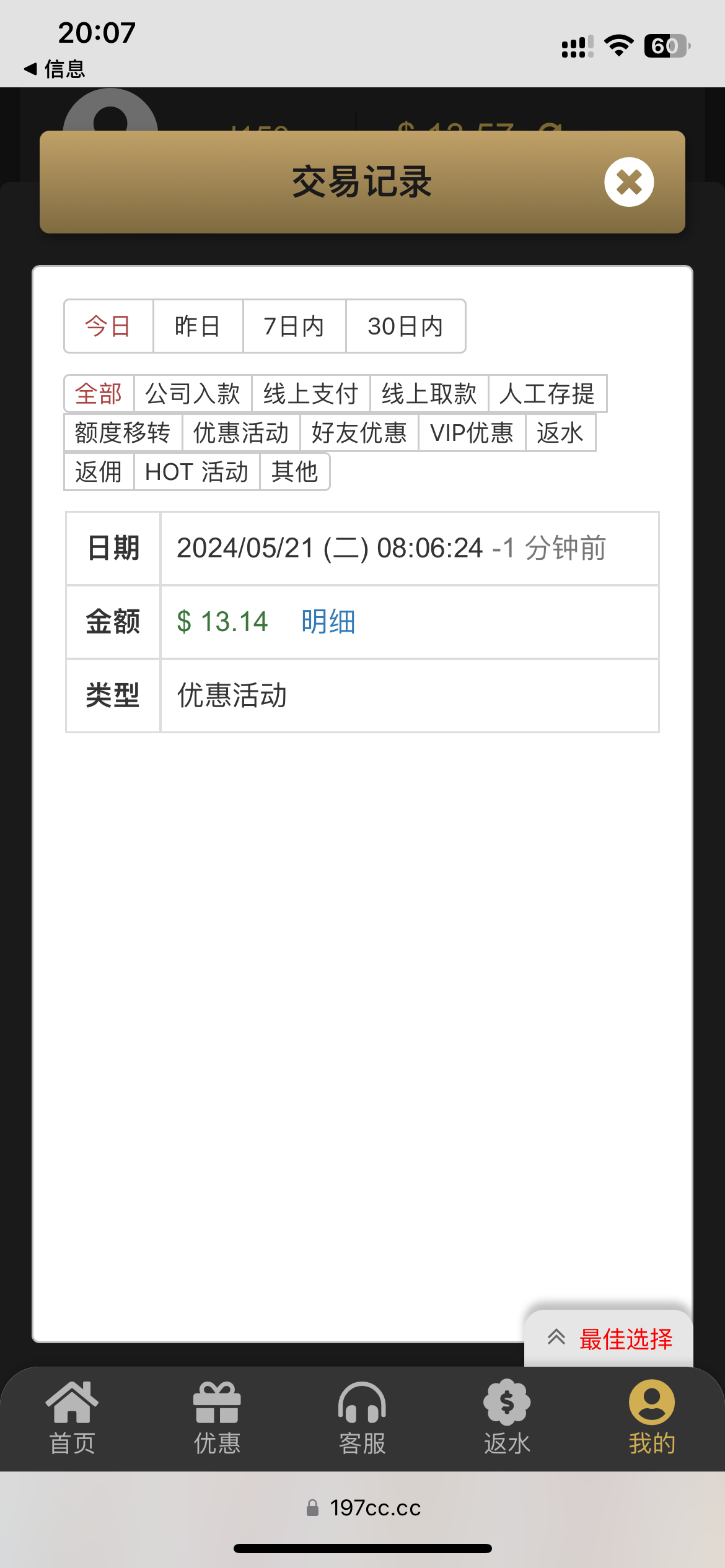Select the 昨日 date filter

198,326
